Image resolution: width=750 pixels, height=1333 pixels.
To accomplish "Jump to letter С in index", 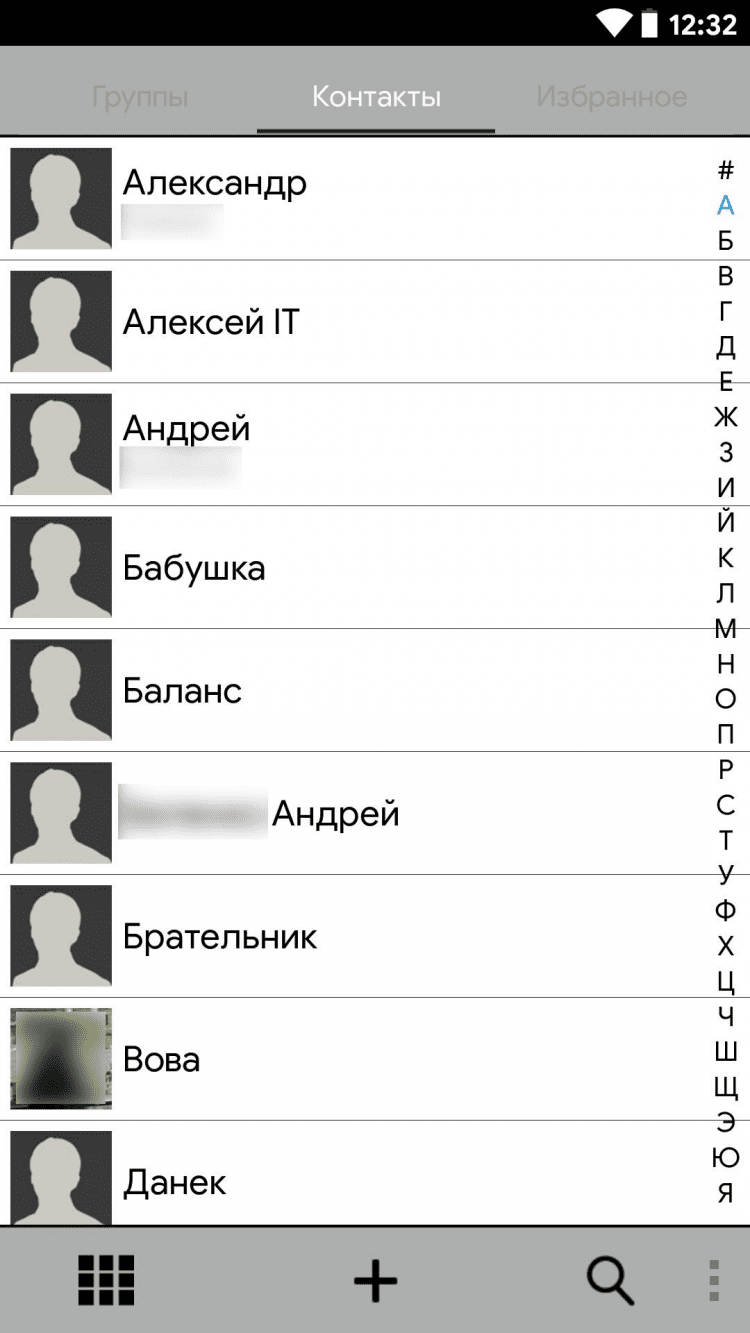I will [726, 804].
